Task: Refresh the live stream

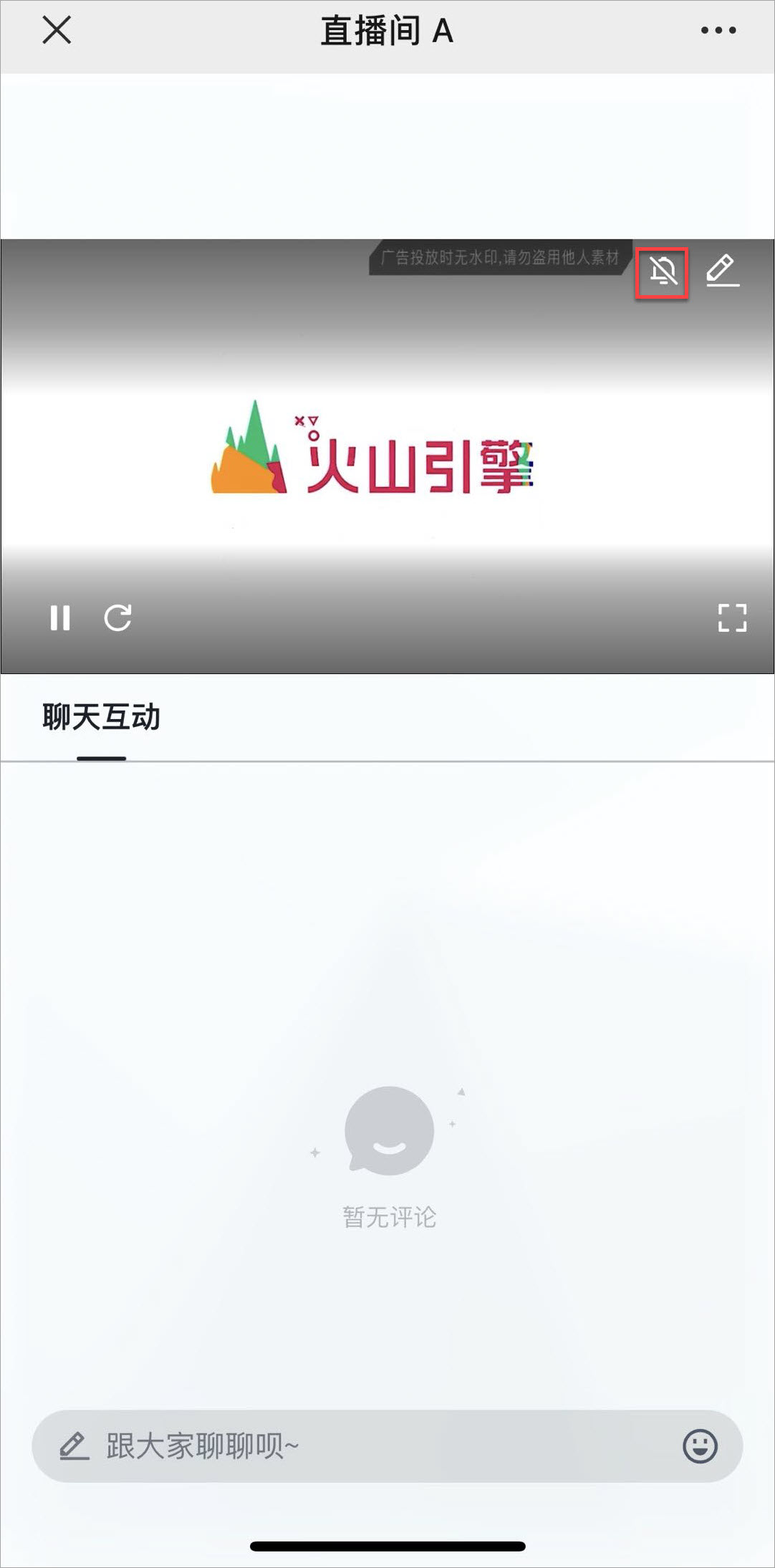Action: point(118,617)
